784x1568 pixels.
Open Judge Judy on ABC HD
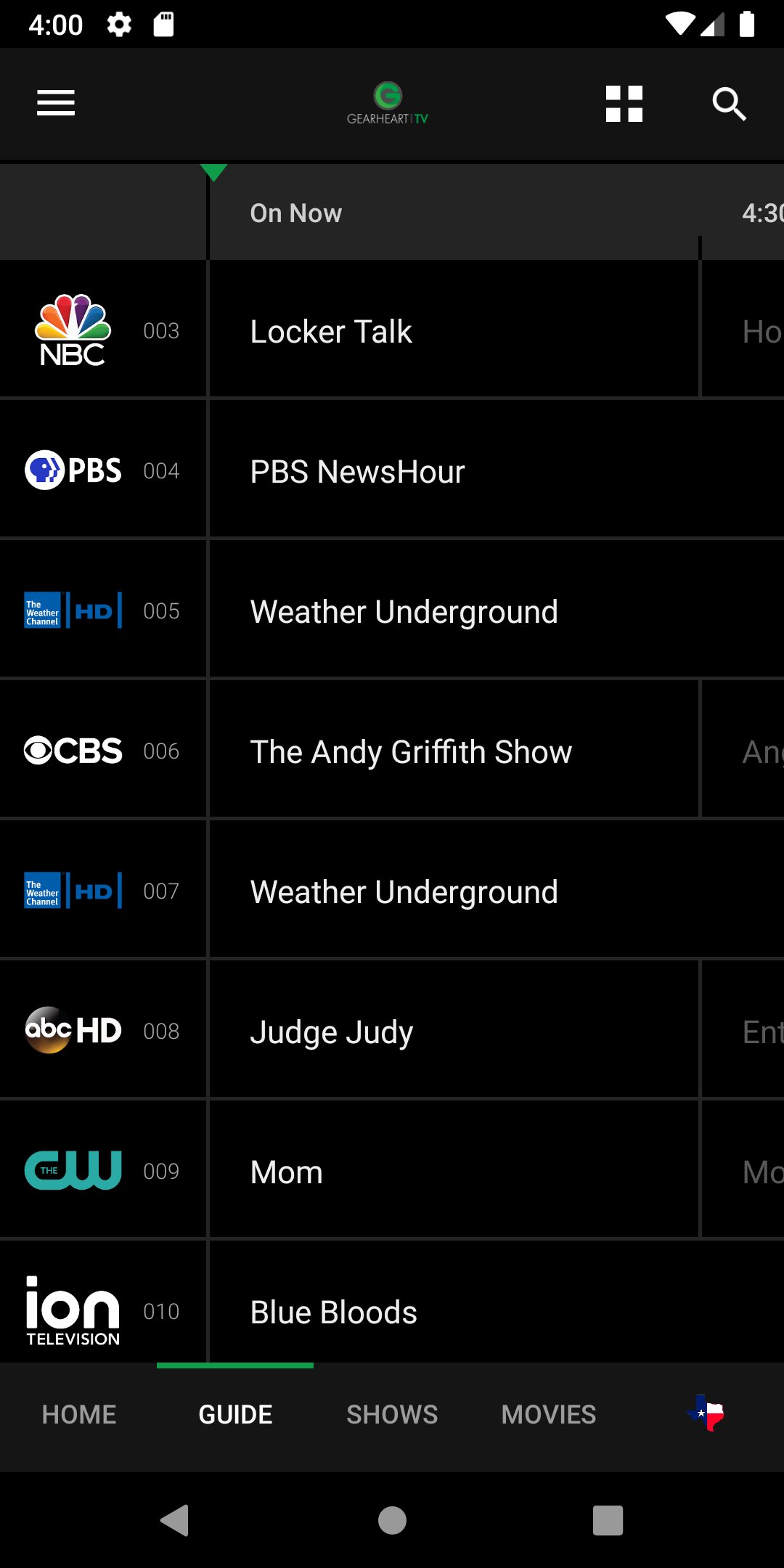(454, 1032)
